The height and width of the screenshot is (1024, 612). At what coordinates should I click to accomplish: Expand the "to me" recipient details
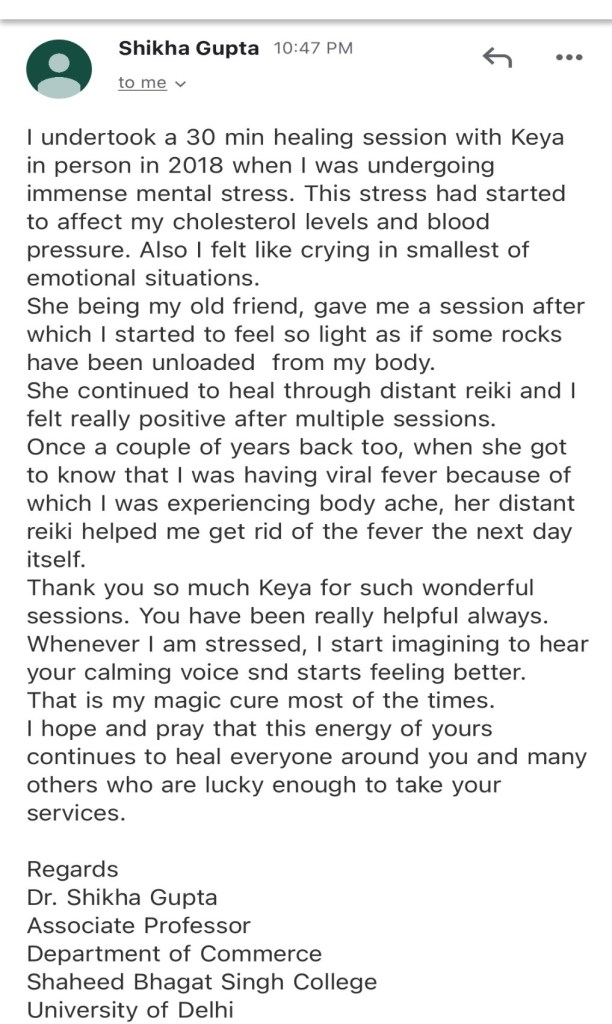pos(152,84)
